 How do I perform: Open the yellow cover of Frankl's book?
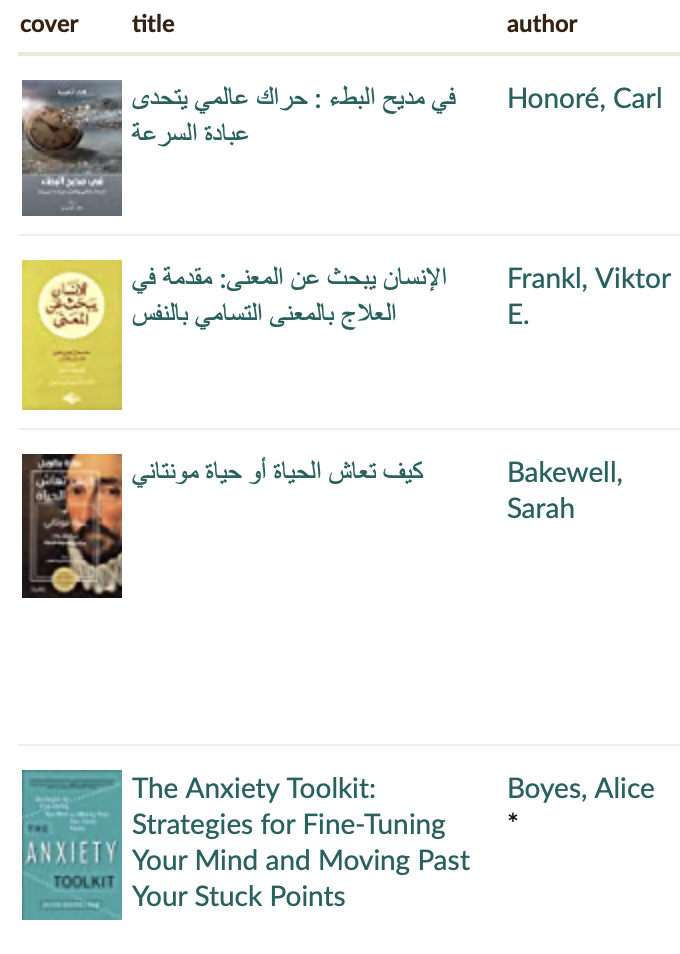pos(72,335)
